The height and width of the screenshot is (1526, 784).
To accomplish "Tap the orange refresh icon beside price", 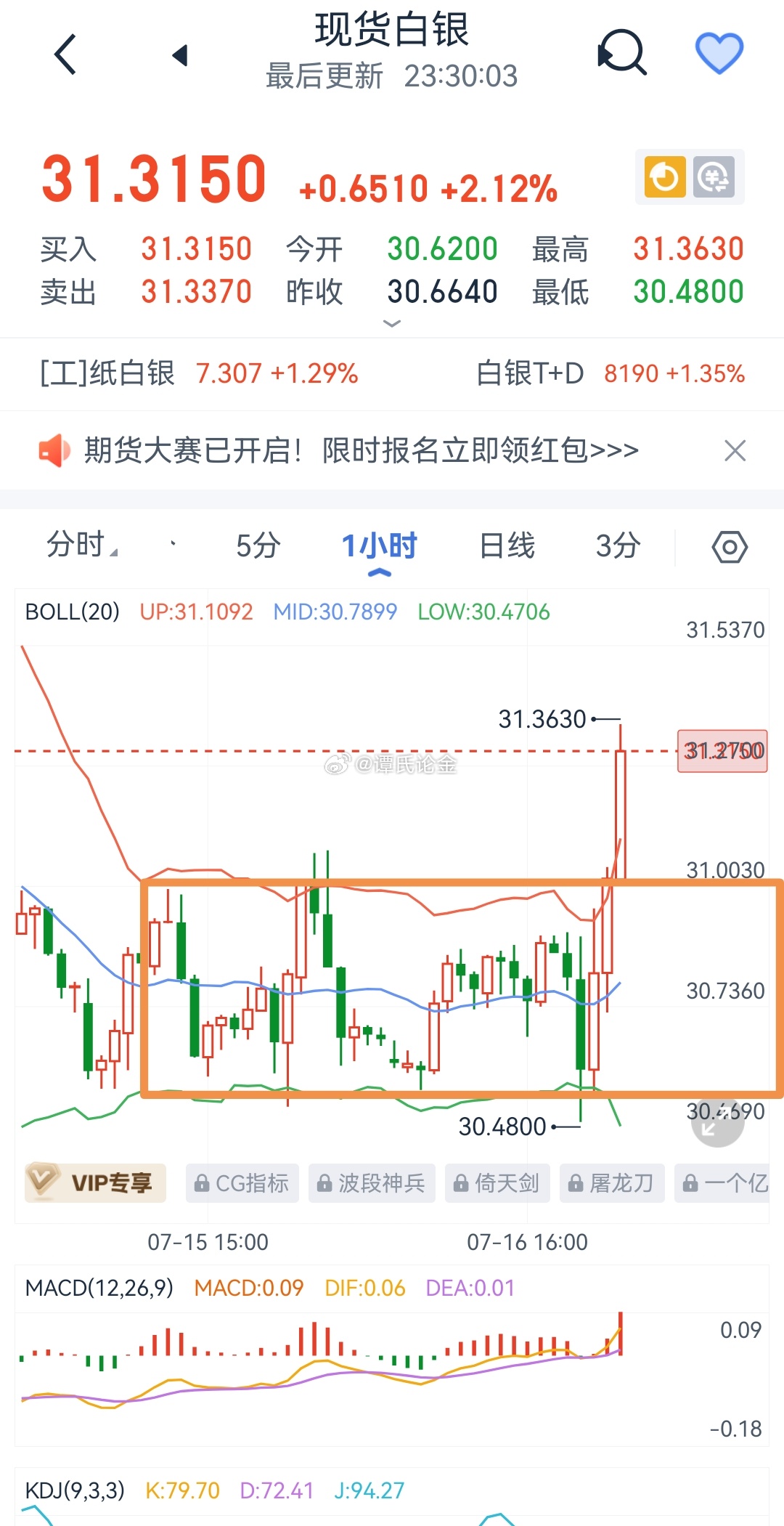I will coord(664,177).
